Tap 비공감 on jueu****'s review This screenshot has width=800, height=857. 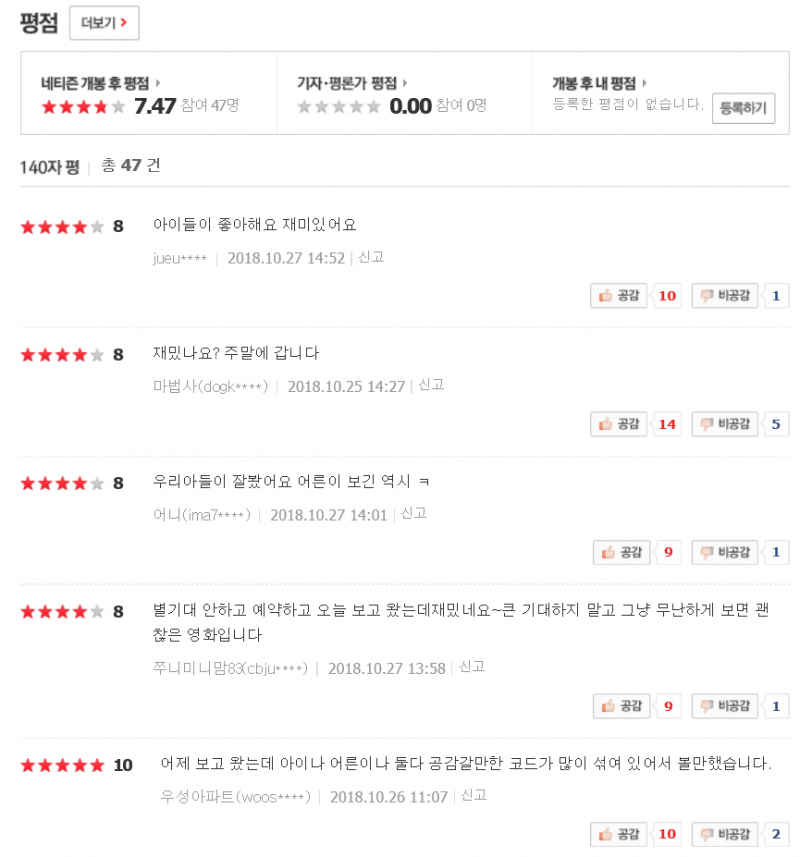[x=725, y=296]
